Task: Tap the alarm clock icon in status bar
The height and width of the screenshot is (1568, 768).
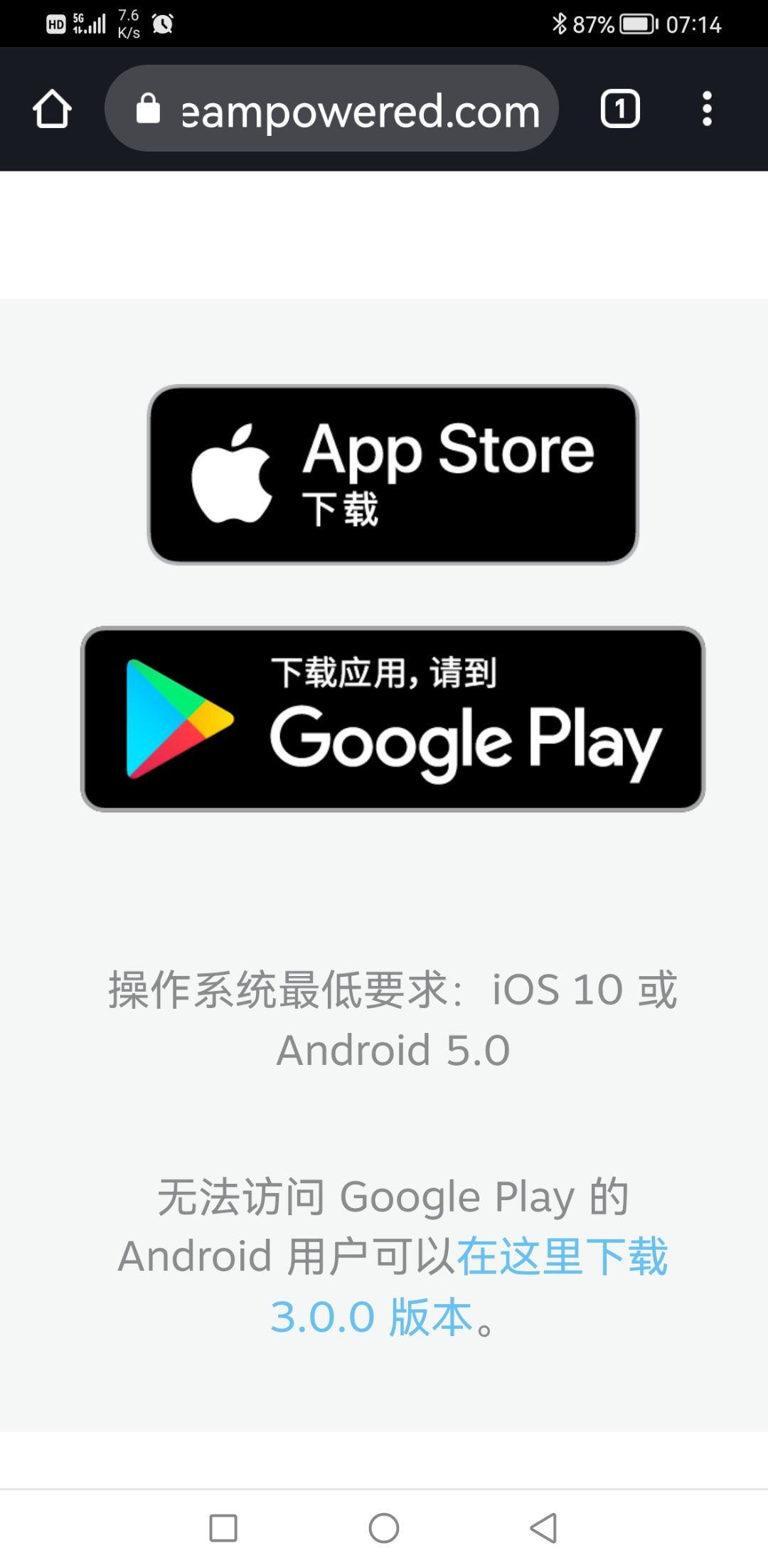Action: coord(162,23)
